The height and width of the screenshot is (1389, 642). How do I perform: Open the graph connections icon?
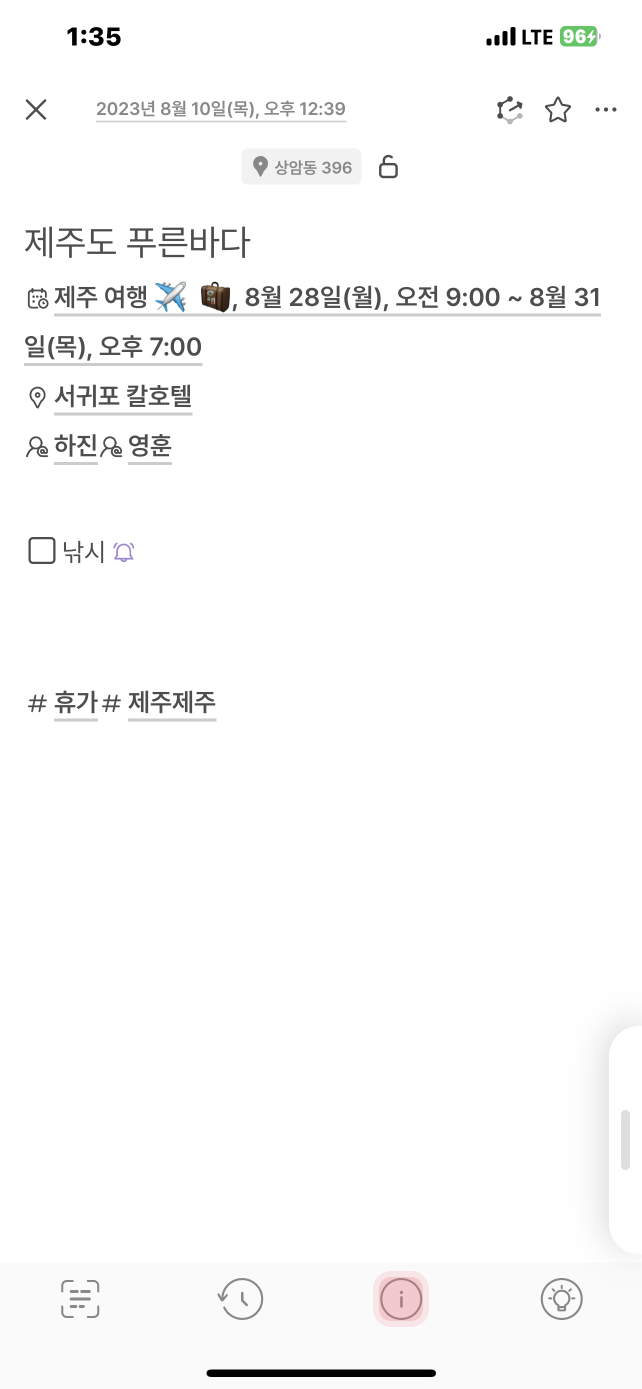(x=510, y=110)
